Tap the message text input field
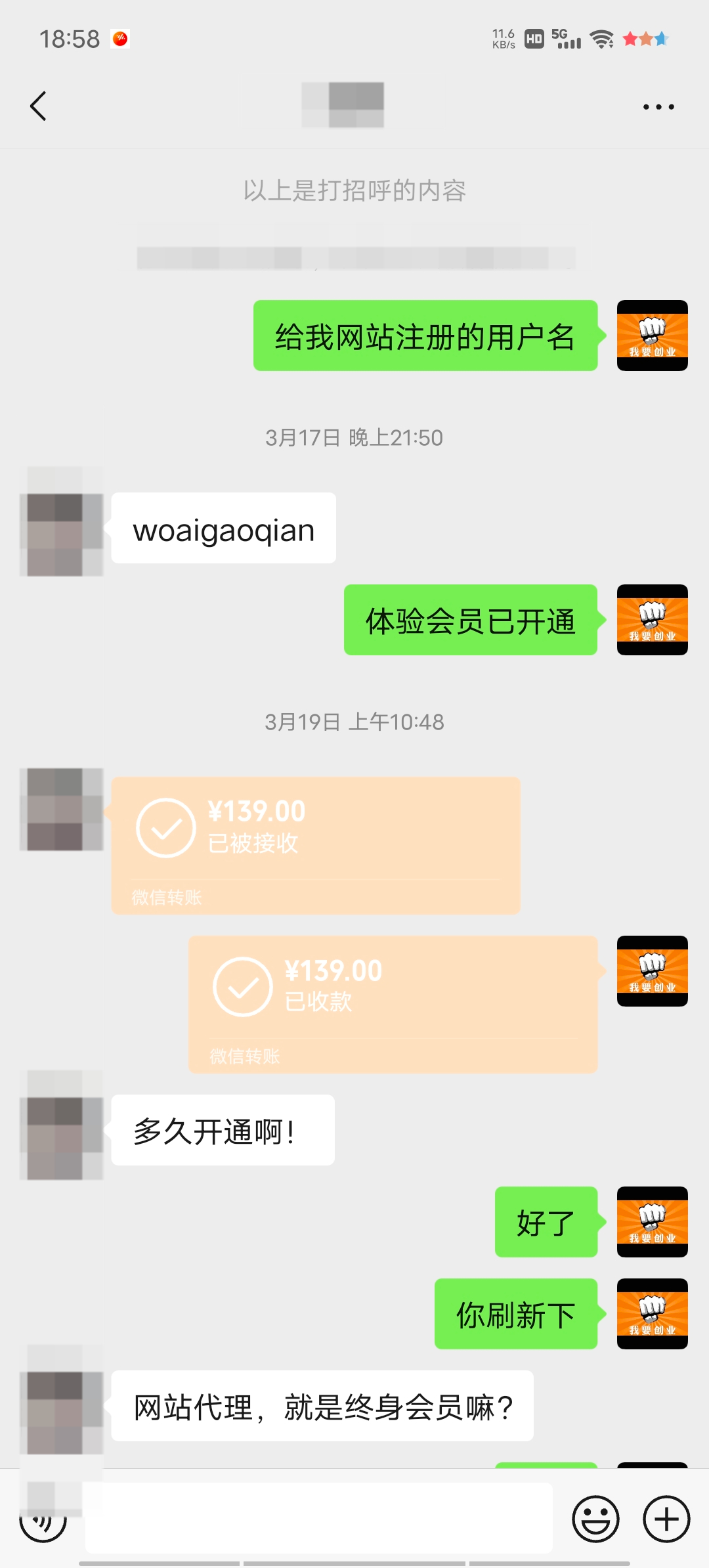 click(318, 1518)
